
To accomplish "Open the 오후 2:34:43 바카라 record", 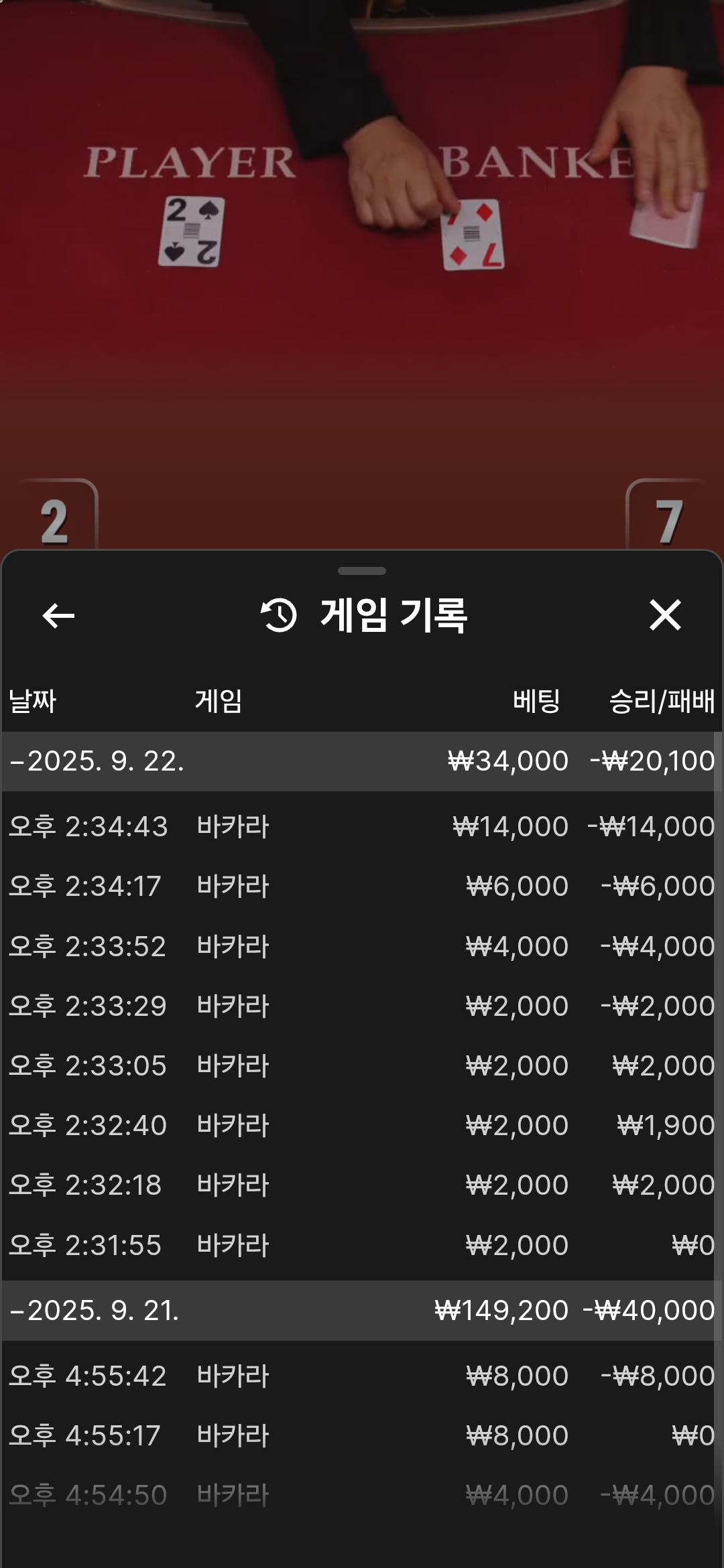I will point(361,826).
